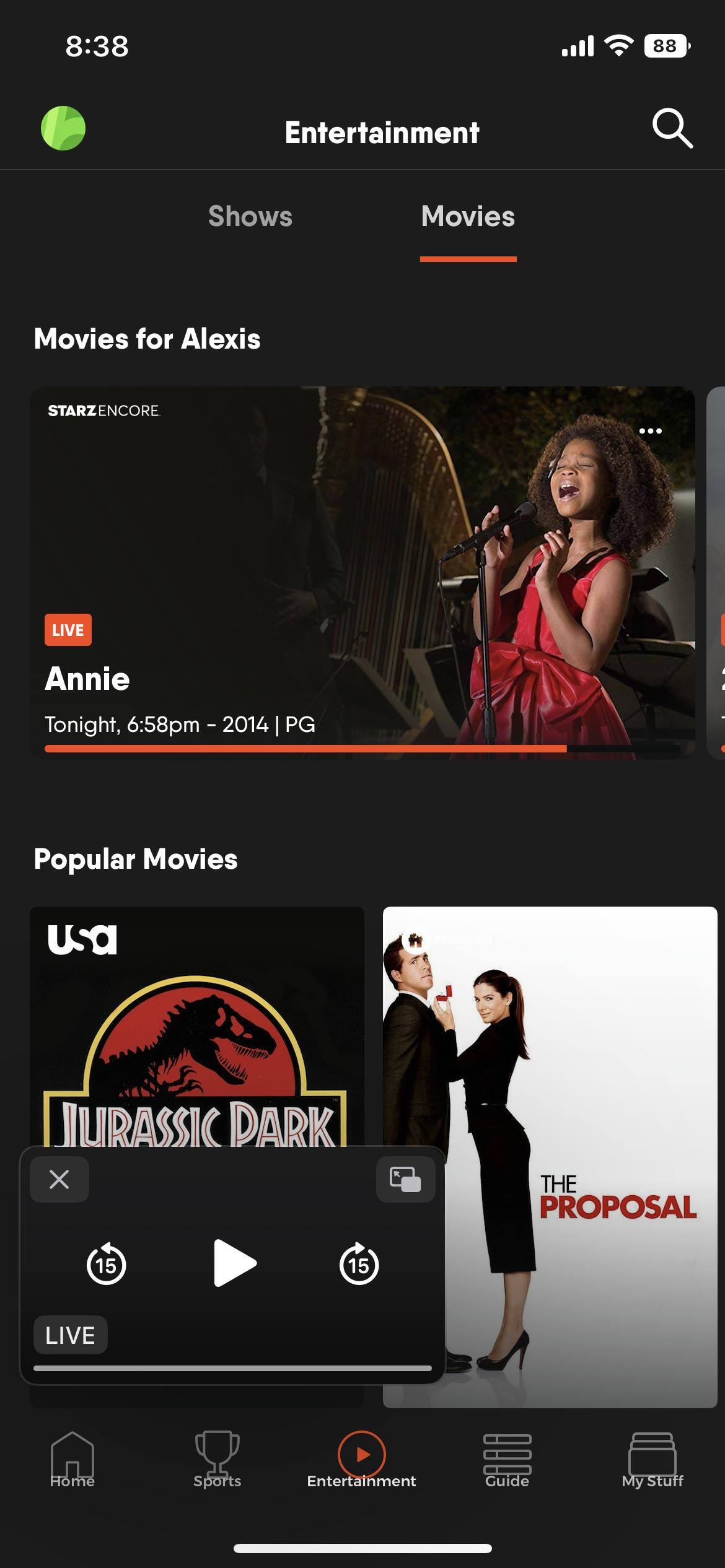Screen dimensions: 725x1568
Task: Rewind the mini player 15 seconds
Action: (x=106, y=1263)
